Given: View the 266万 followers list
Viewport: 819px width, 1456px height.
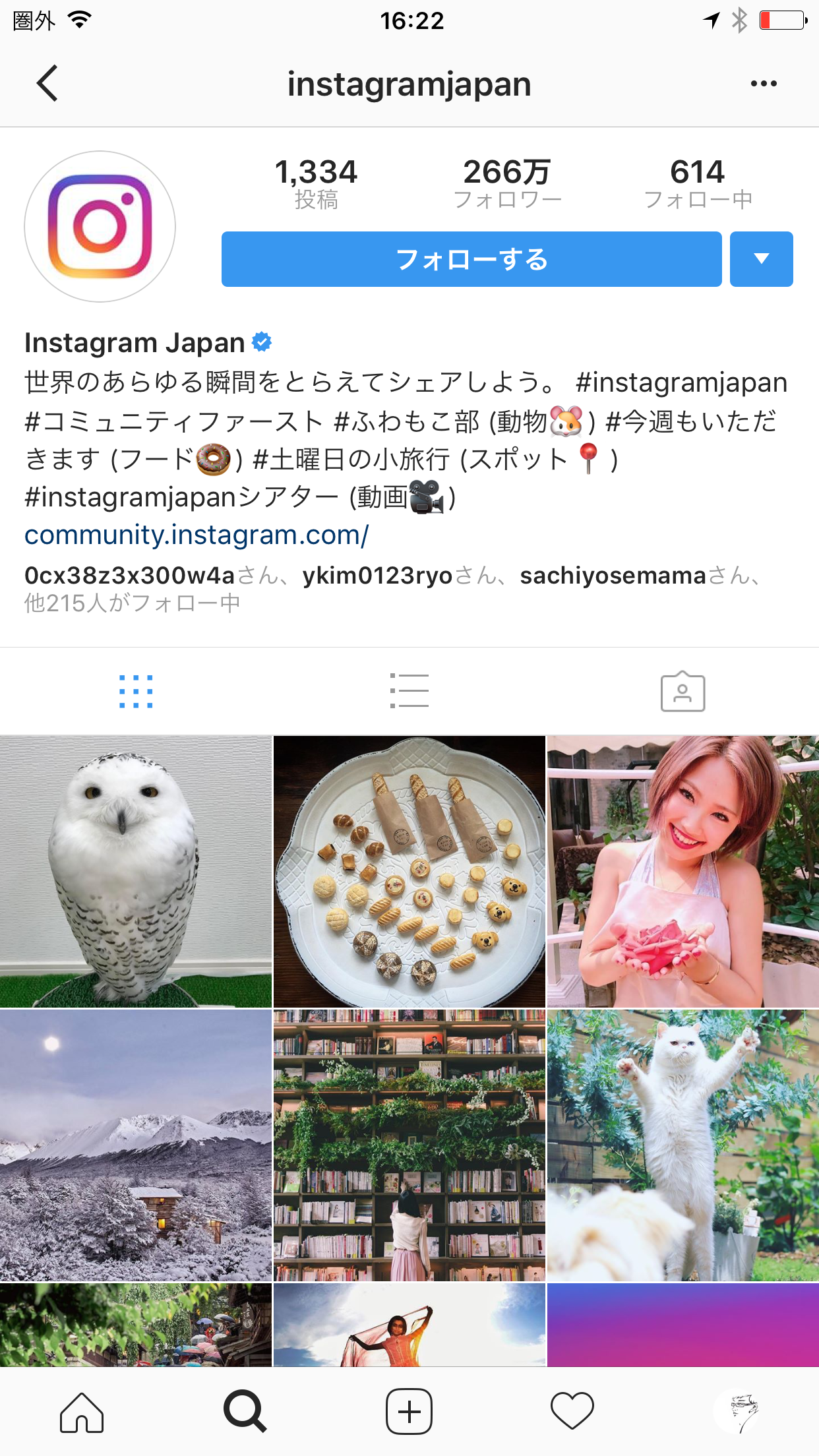Looking at the screenshot, I should click(507, 183).
